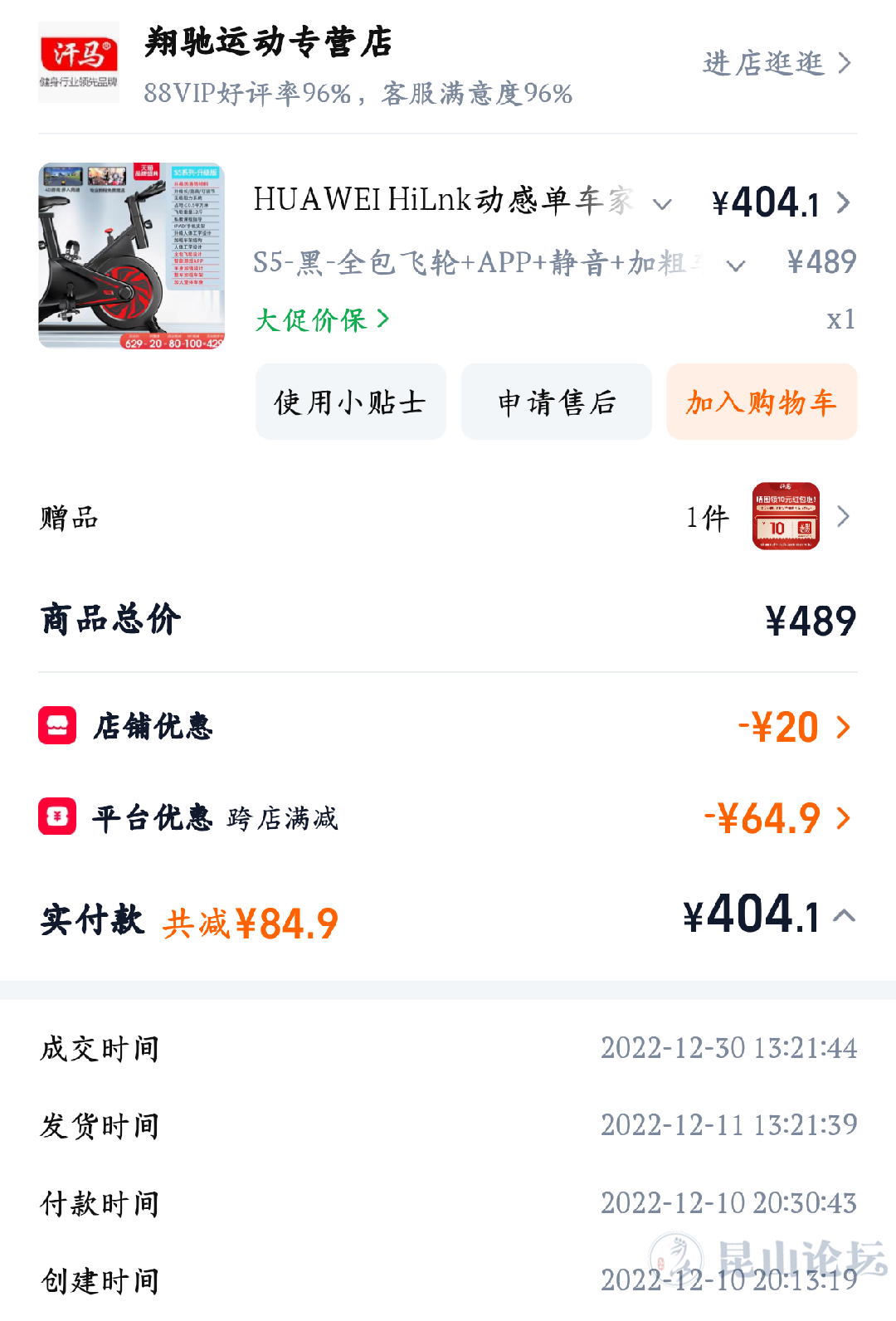Collapse the 实付款 payment breakdown
The image size is (896, 1321).
pos(844,916)
